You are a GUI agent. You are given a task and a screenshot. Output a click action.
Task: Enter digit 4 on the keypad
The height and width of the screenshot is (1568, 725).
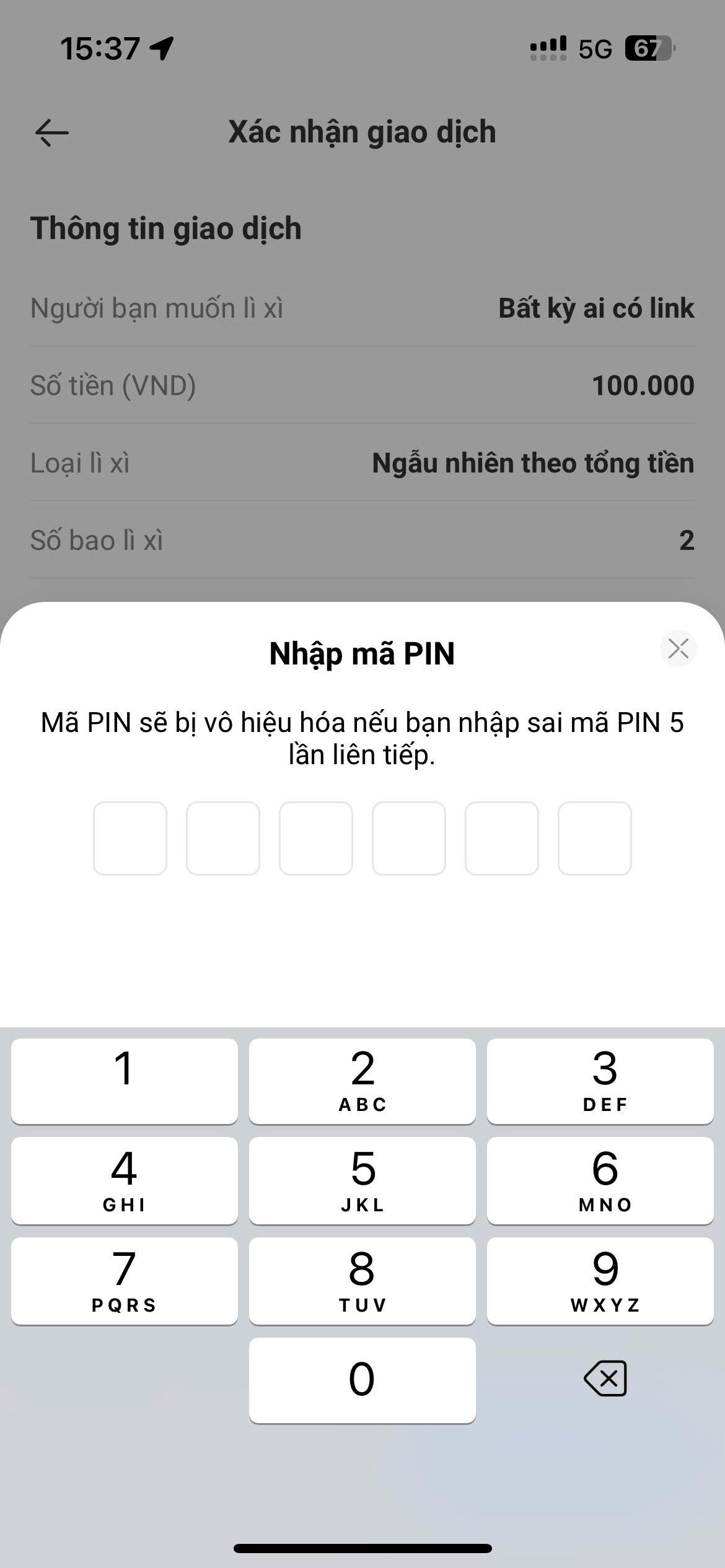[x=125, y=1180]
